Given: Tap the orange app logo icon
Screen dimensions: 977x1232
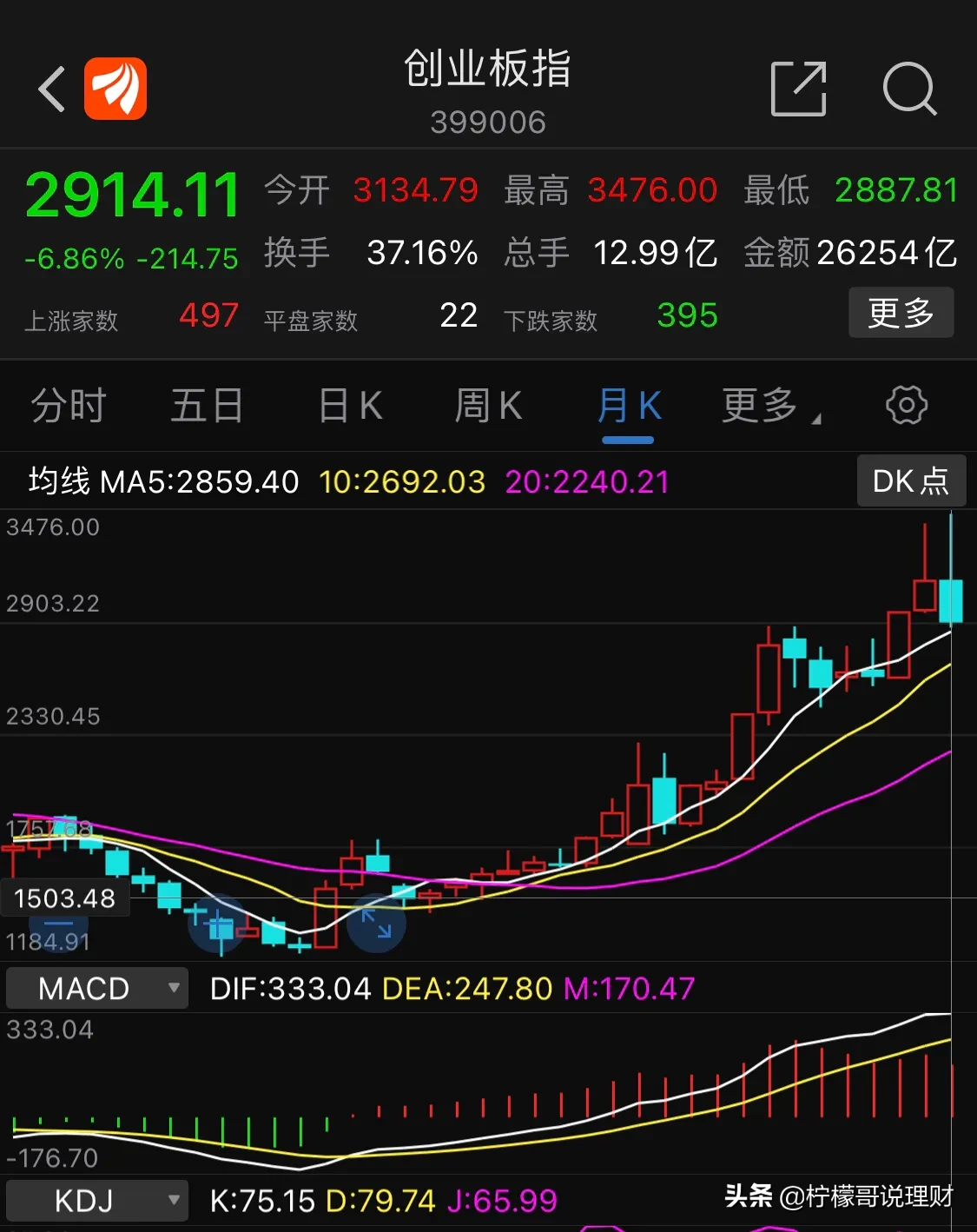Looking at the screenshot, I should (116, 89).
